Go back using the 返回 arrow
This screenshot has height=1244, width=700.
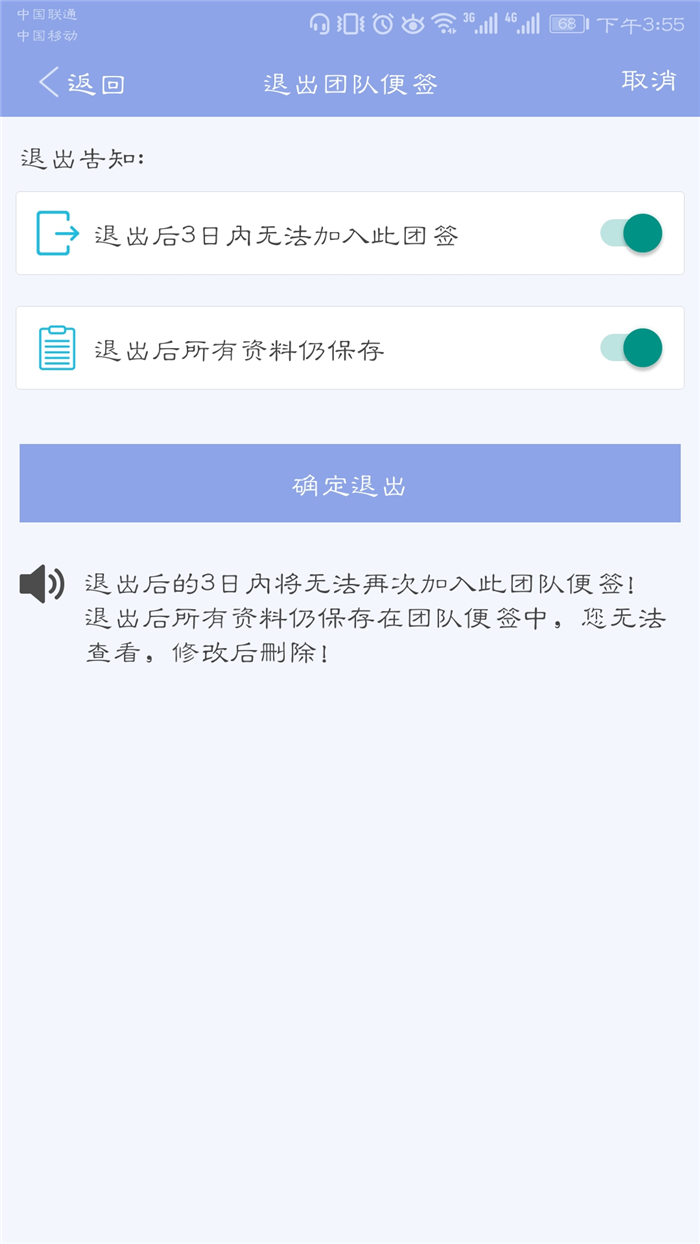[x=81, y=83]
